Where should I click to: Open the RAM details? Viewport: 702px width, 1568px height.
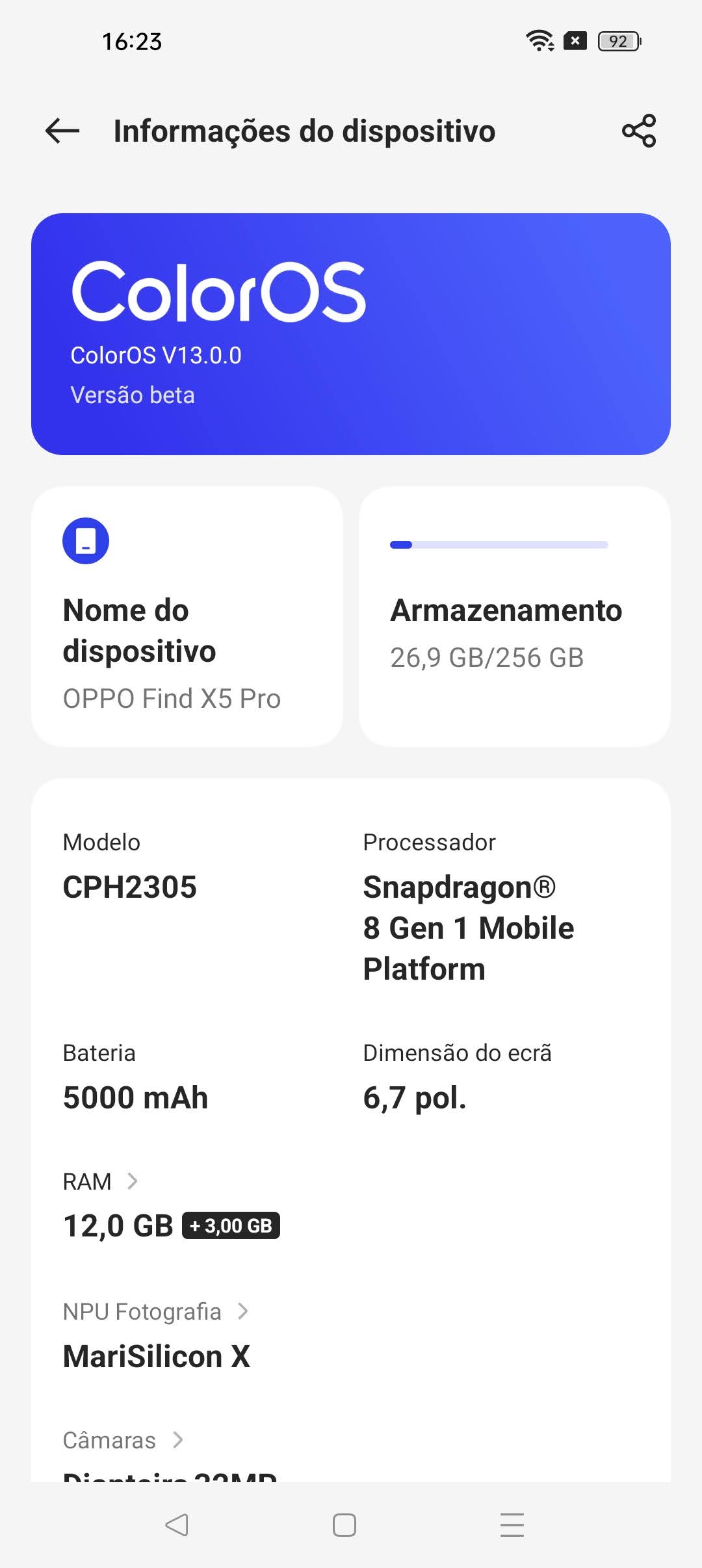click(x=172, y=1206)
